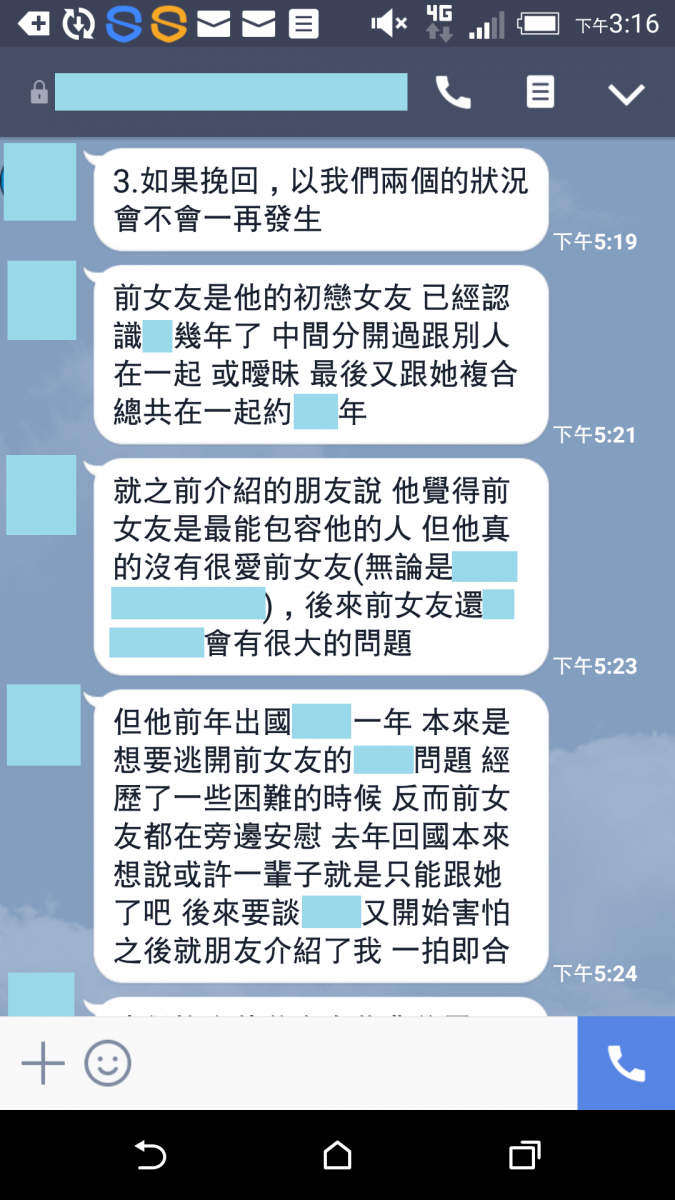The width and height of the screenshot is (675, 1200).
Task: Tap the blue call button
Action: click(x=626, y=1063)
